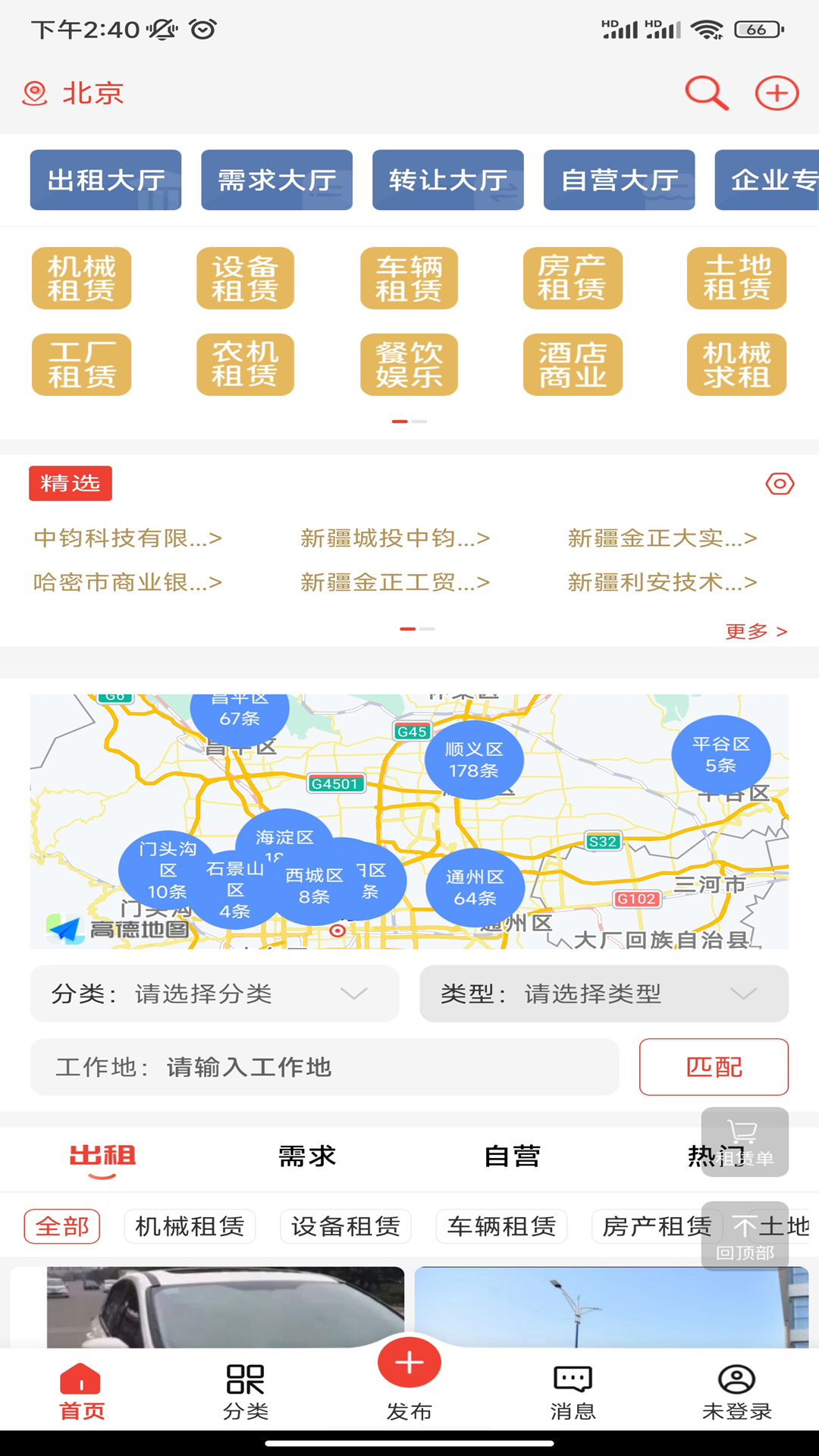This screenshot has height=1456, width=819.
Task: Tap the 匹配 button
Action: coord(714,1067)
